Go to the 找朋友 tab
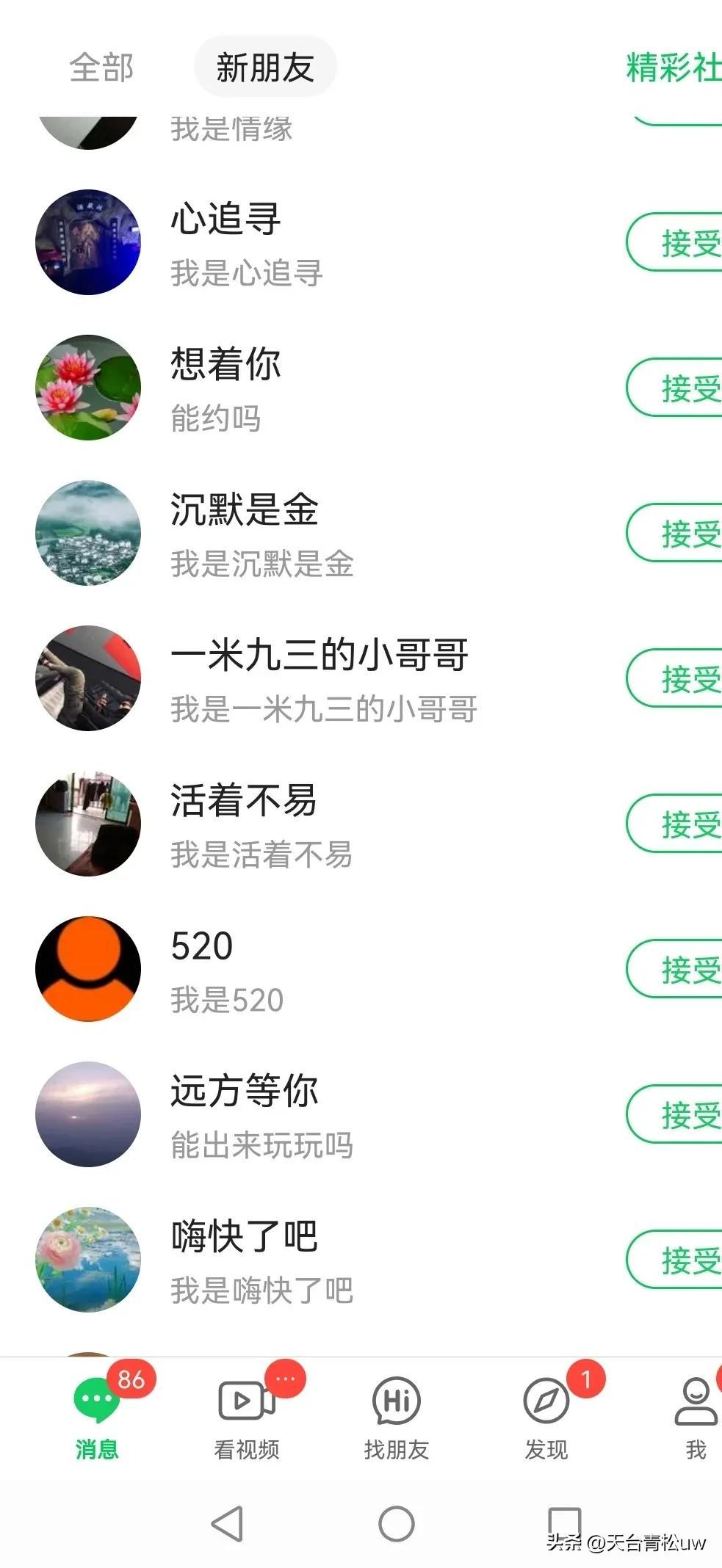This screenshot has height=1568, width=722. coord(397,1418)
